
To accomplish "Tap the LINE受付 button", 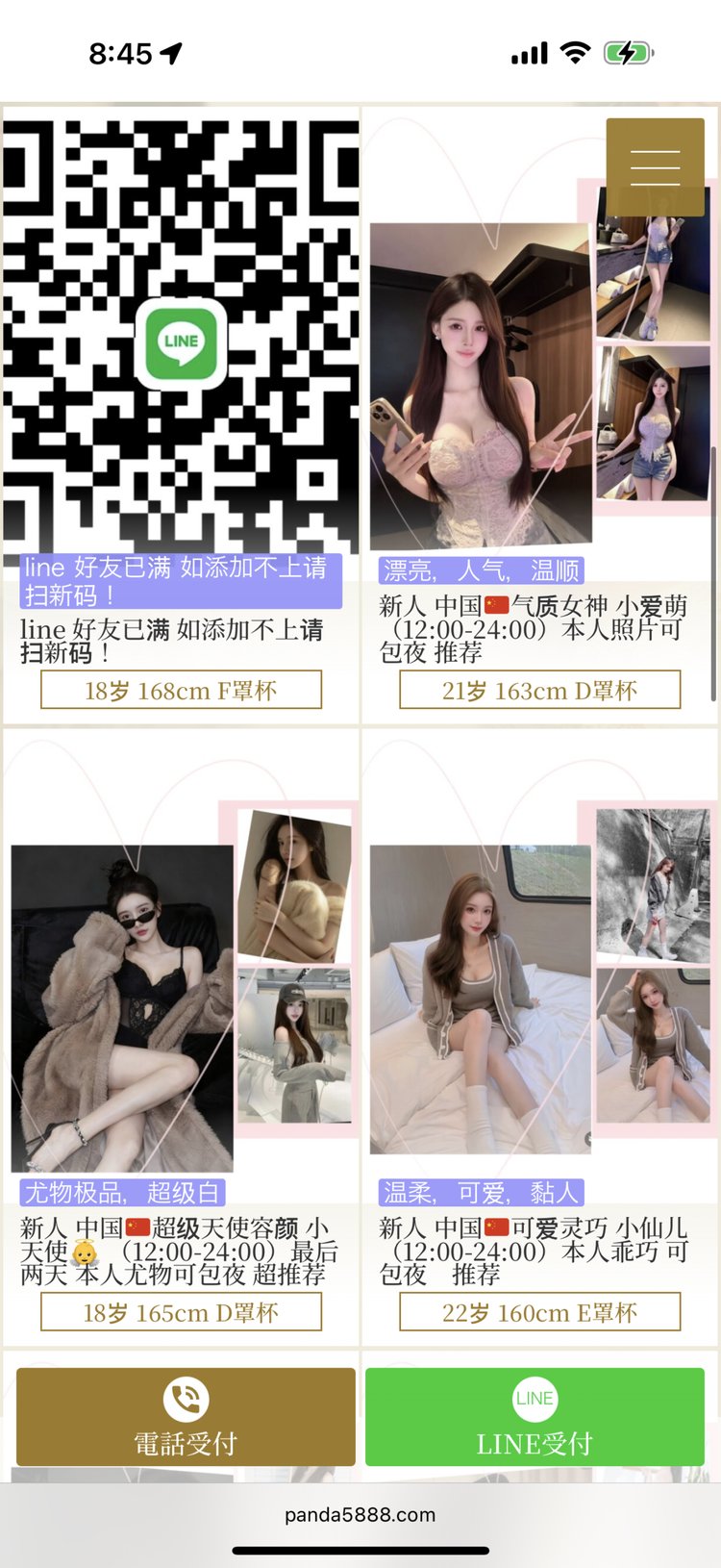I will 535,1417.
